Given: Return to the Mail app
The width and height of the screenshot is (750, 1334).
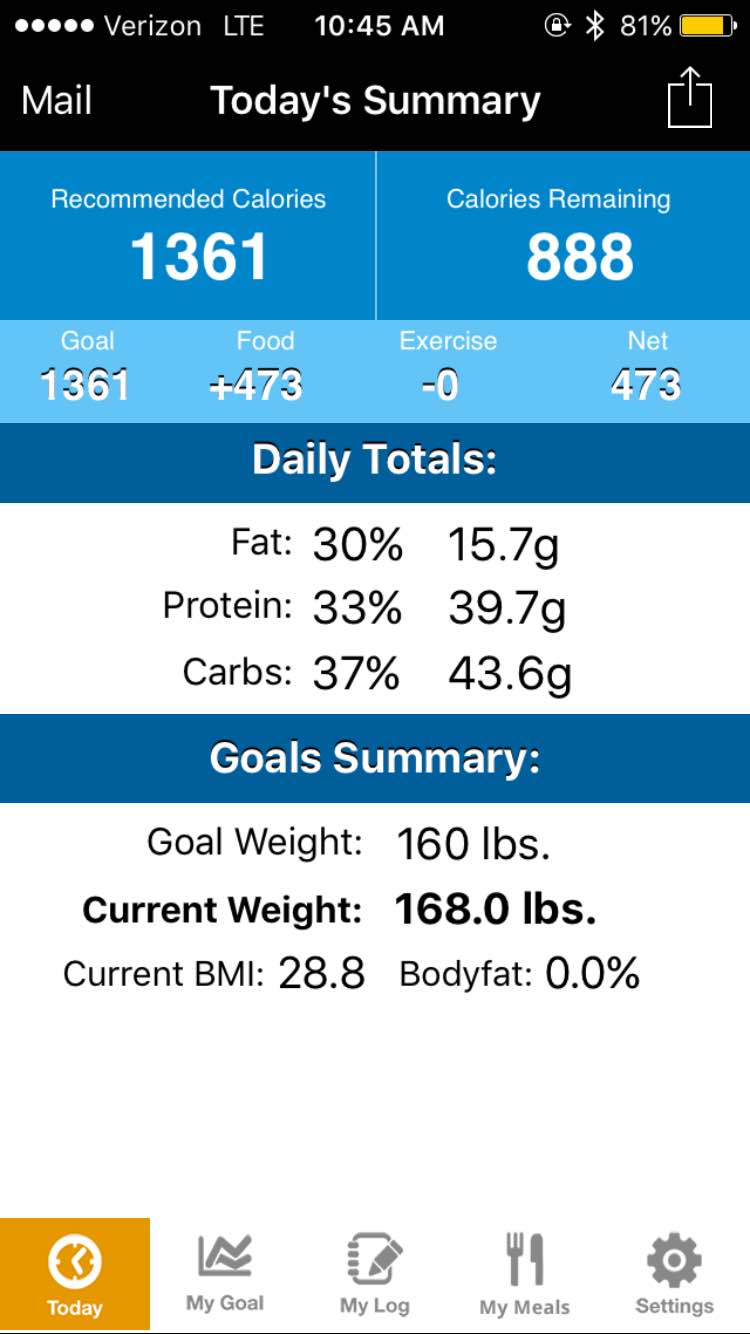Looking at the screenshot, I should [57, 101].
